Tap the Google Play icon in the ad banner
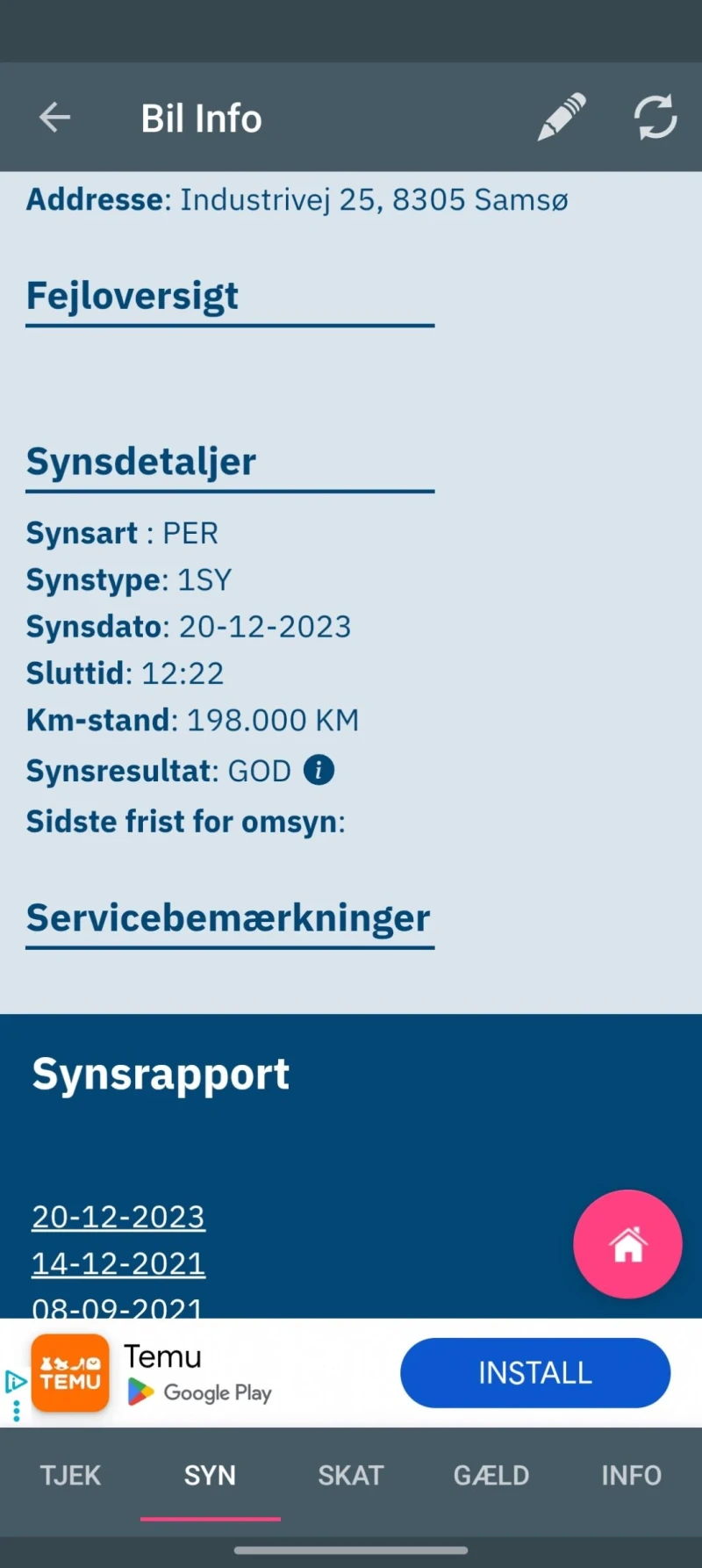The height and width of the screenshot is (1568, 702). point(140,1394)
